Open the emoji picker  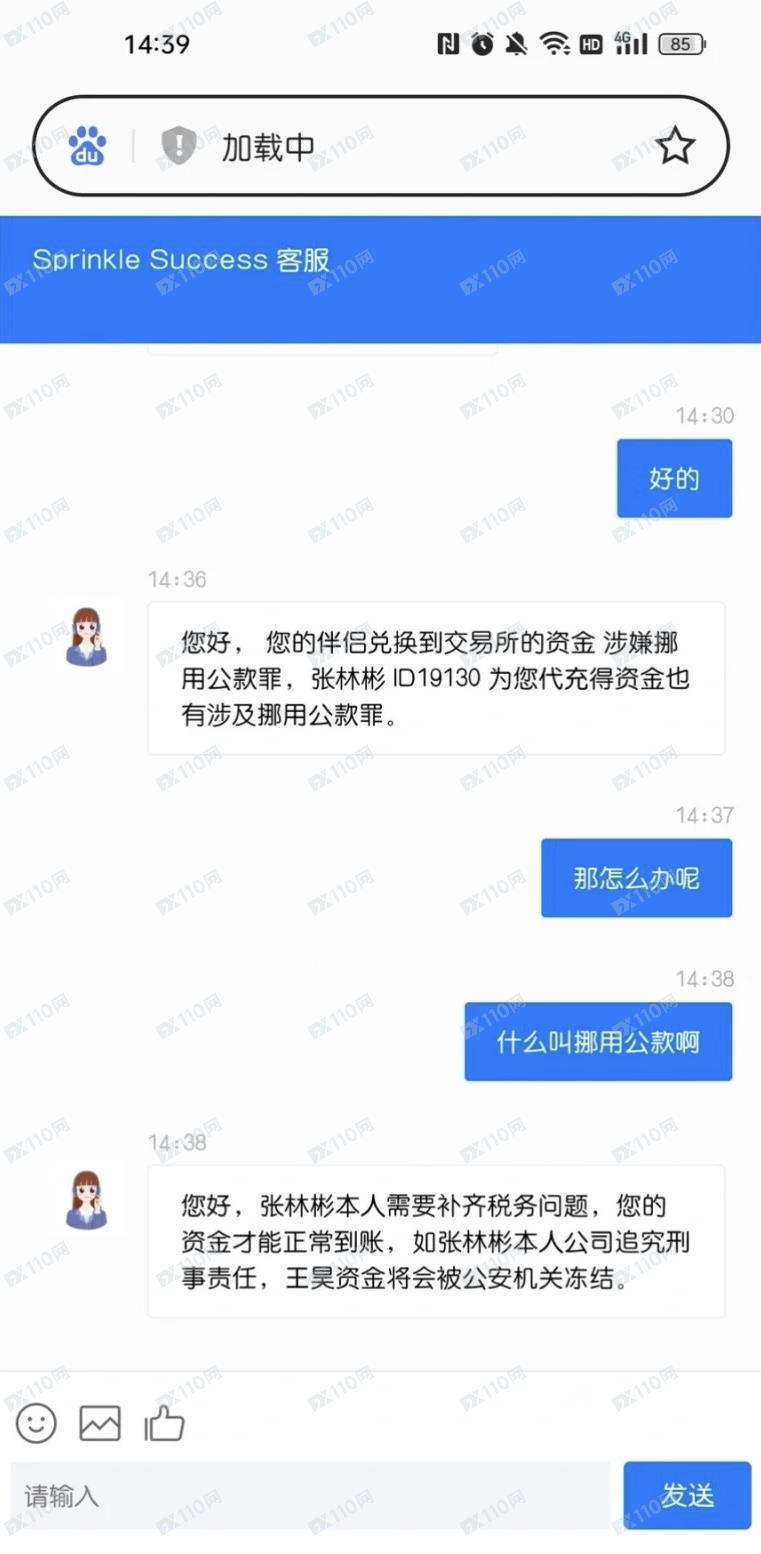pyautogui.click(x=36, y=1423)
